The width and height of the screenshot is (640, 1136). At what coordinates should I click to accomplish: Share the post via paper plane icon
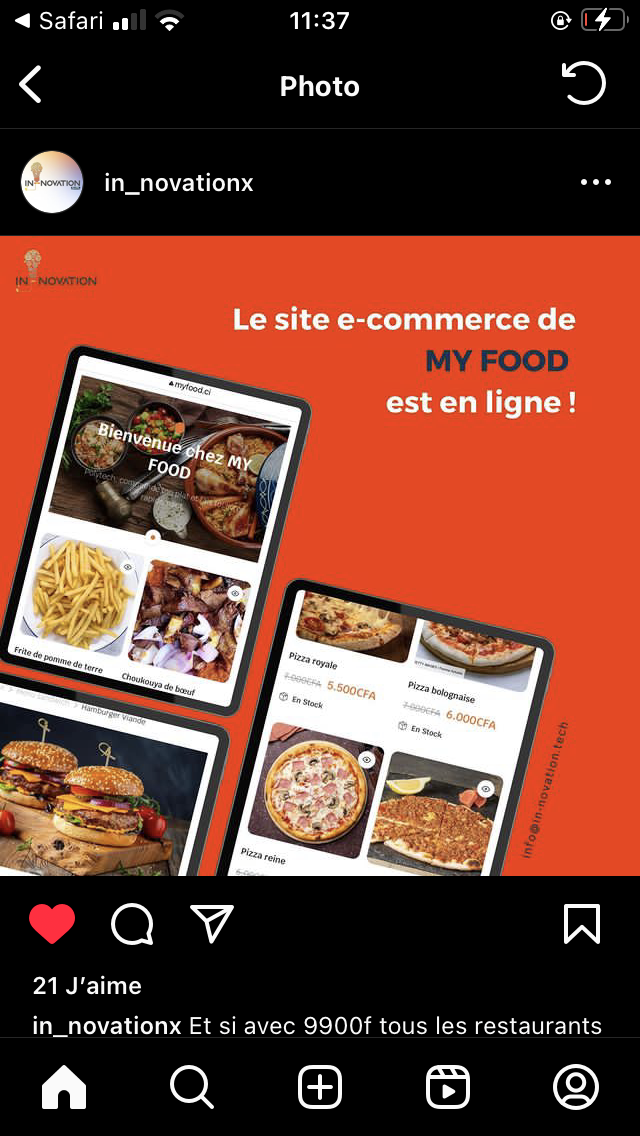[212, 924]
